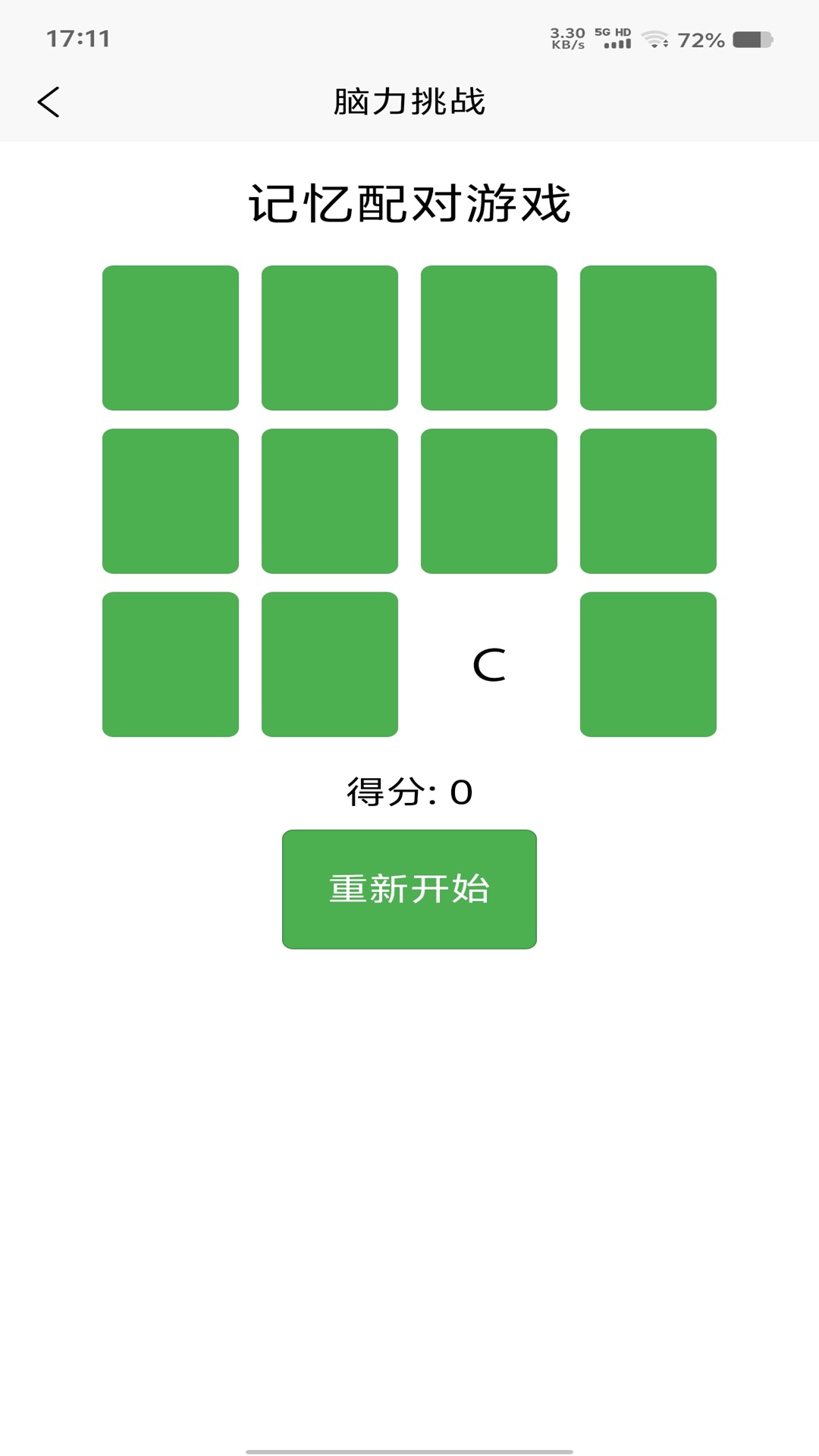Screen dimensions: 819x1456
Task: Go back from the 脑力挑战 screen
Action: click(49, 102)
